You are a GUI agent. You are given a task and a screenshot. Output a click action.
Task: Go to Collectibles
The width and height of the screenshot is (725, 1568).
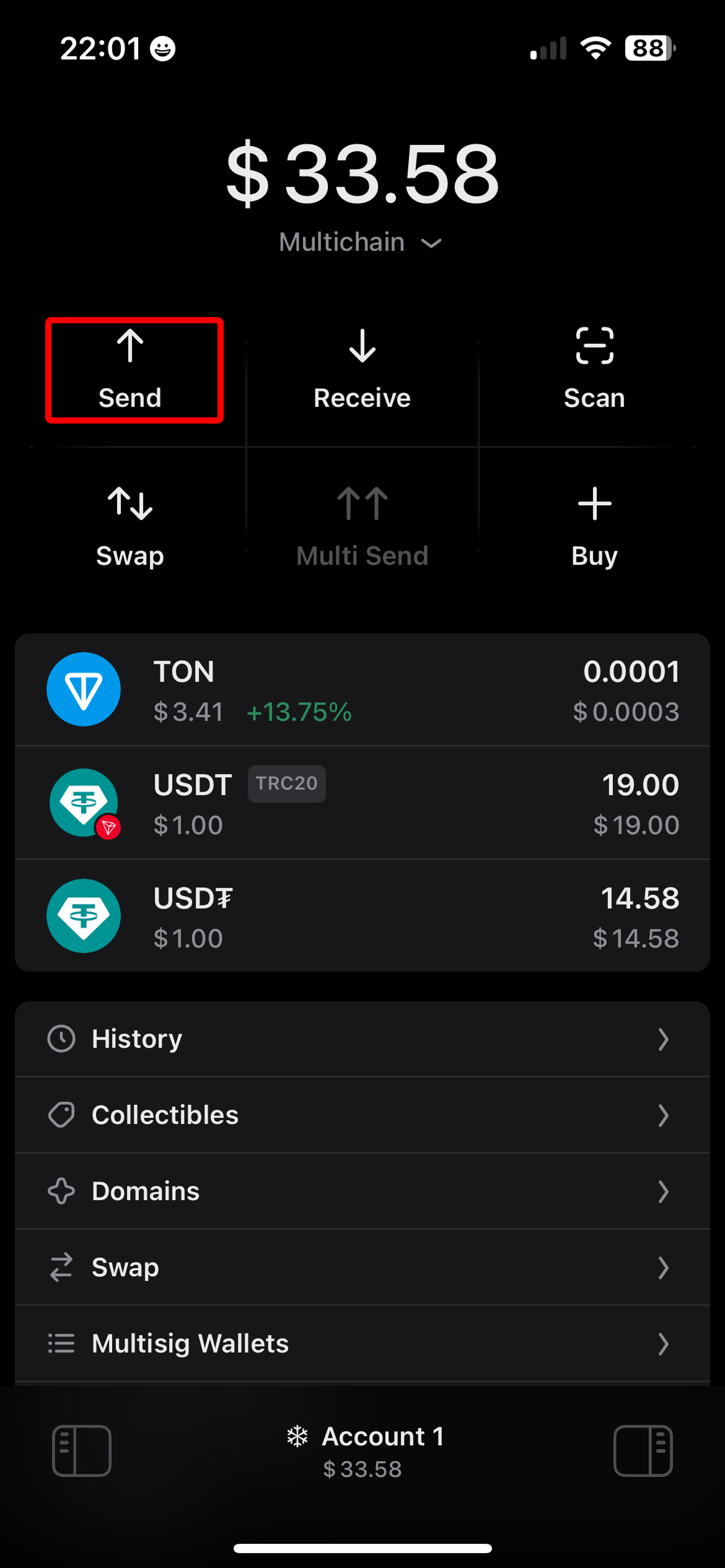point(362,1115)
